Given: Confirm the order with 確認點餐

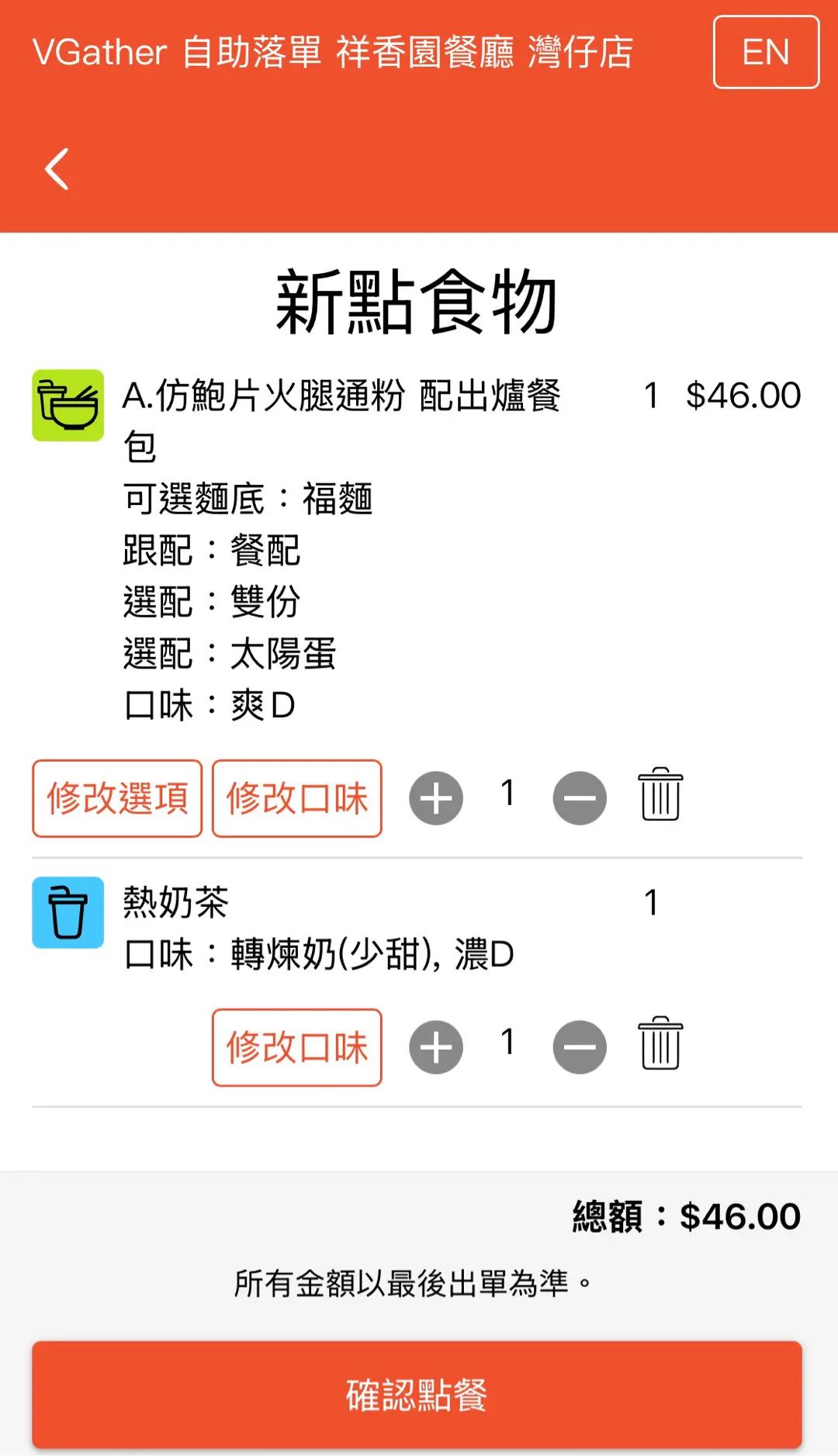Looking at the screenshot, I should (x=417, y=1395).
